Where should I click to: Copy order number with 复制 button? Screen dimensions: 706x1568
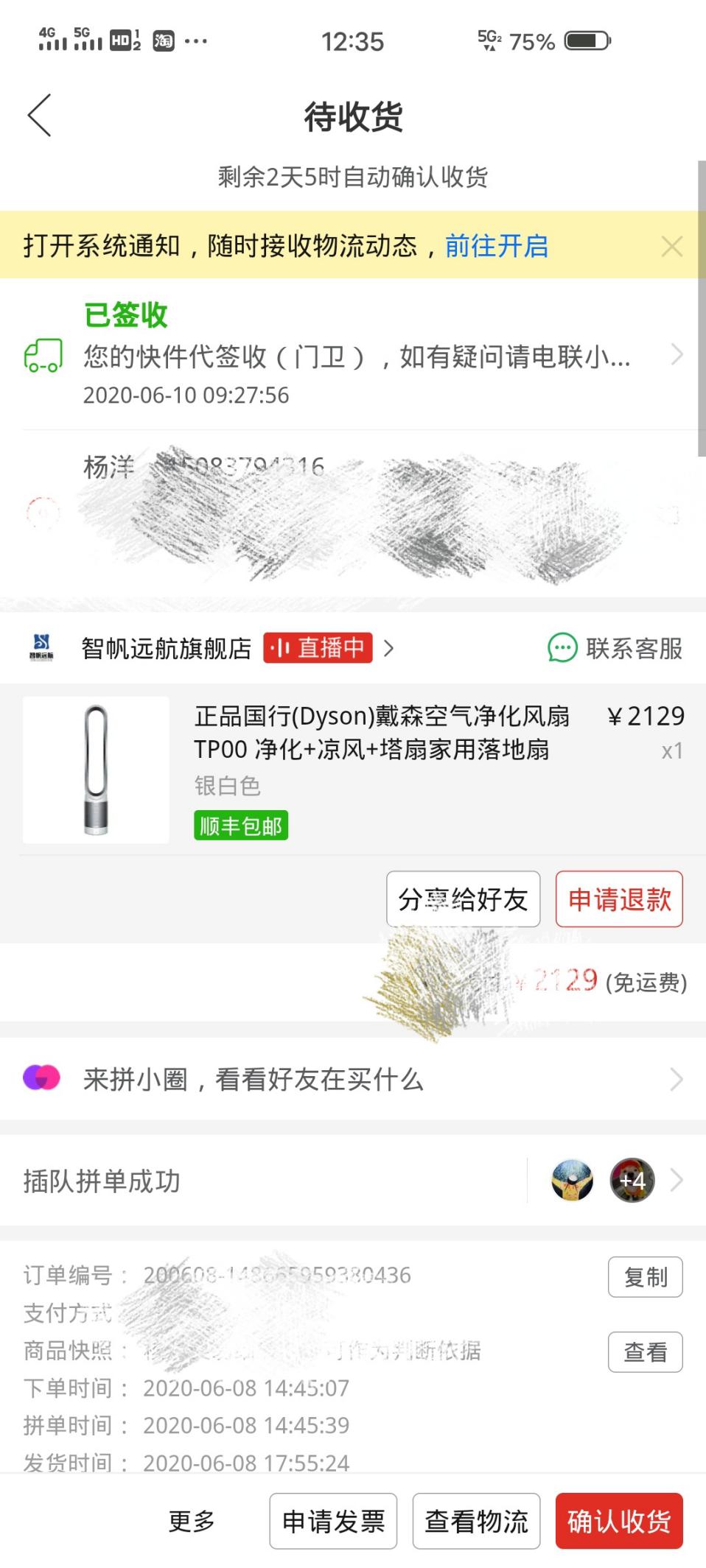(x=645, y=1277)
